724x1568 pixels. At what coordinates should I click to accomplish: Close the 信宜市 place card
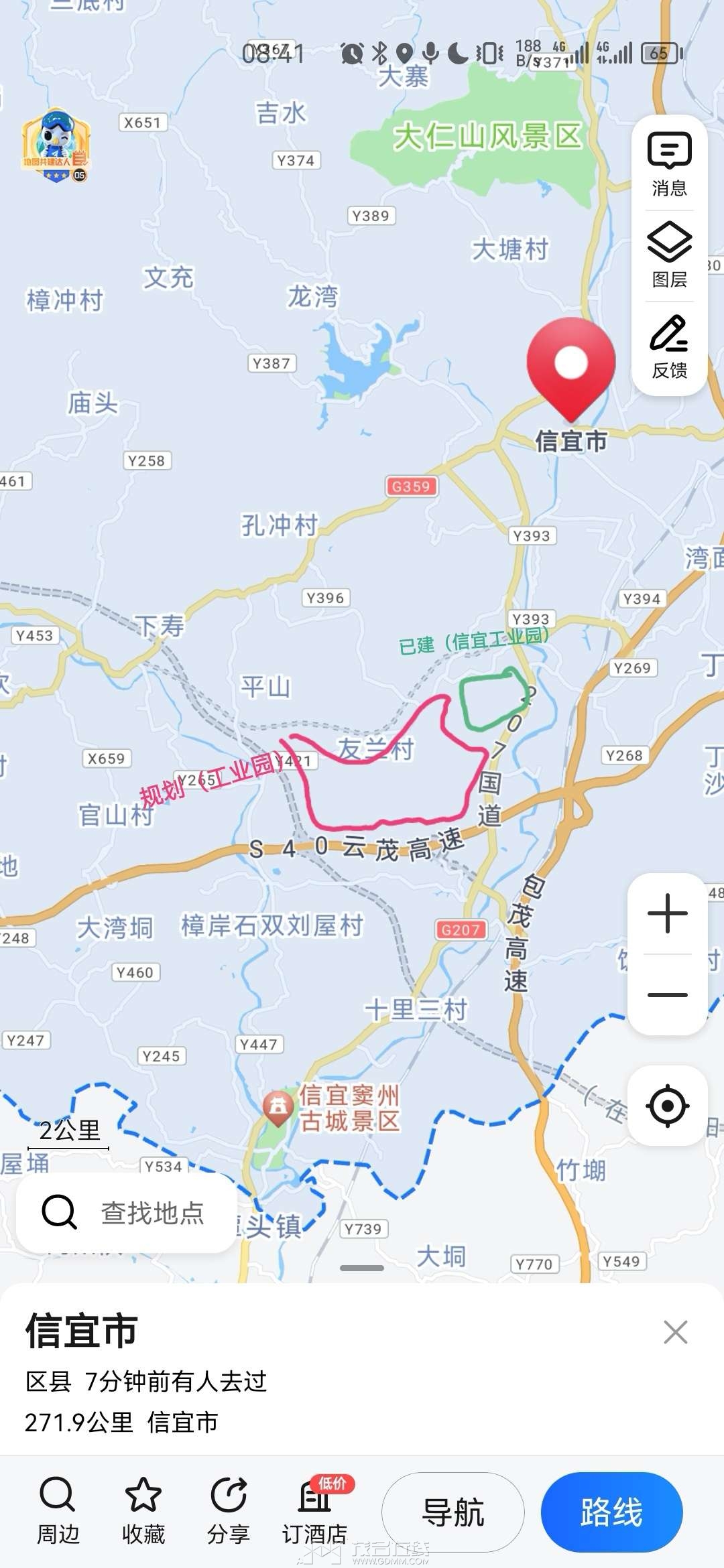pyautogui.click(x=675, y=1332)
